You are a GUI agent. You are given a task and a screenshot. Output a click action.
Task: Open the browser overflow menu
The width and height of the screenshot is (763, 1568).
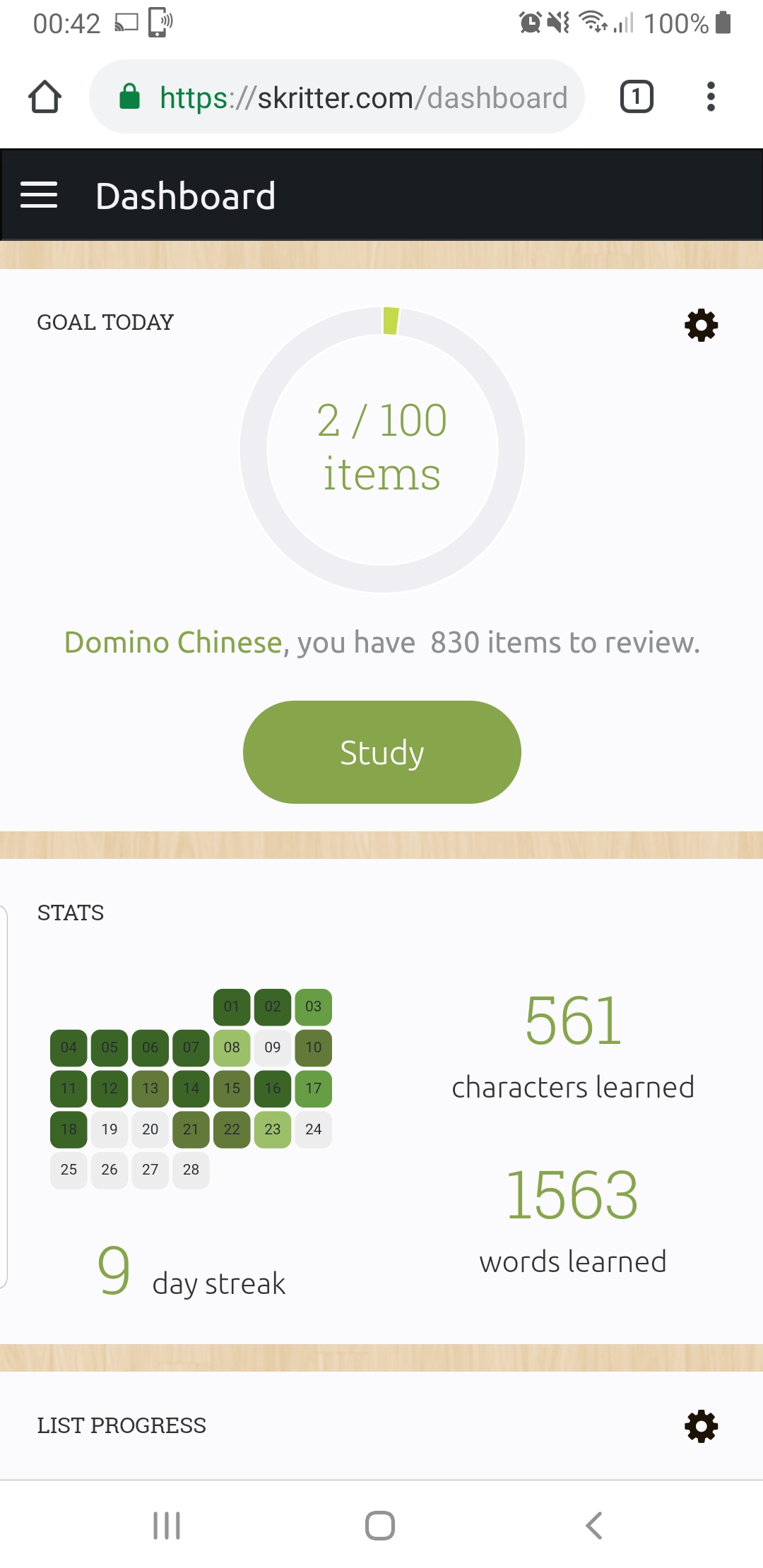tap(711, 97)
